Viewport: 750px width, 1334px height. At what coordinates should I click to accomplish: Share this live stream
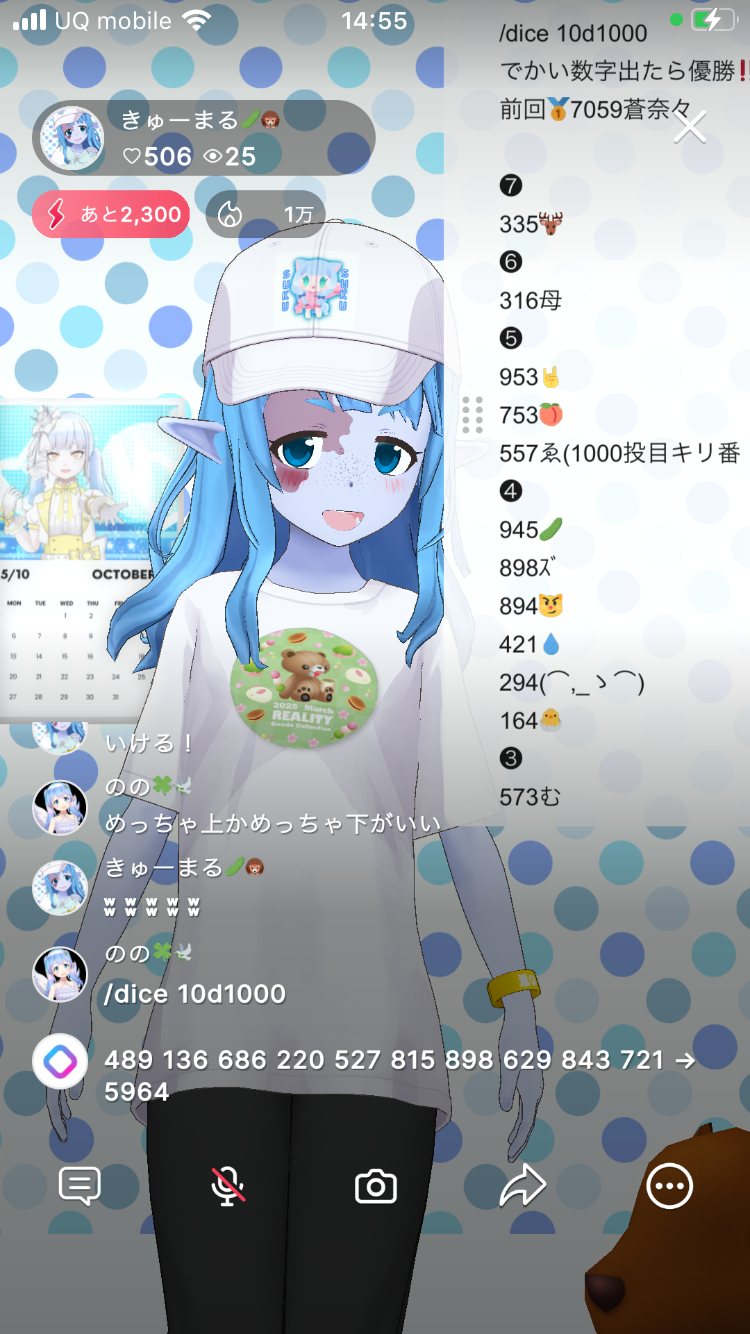click(x=522, y=1186)
